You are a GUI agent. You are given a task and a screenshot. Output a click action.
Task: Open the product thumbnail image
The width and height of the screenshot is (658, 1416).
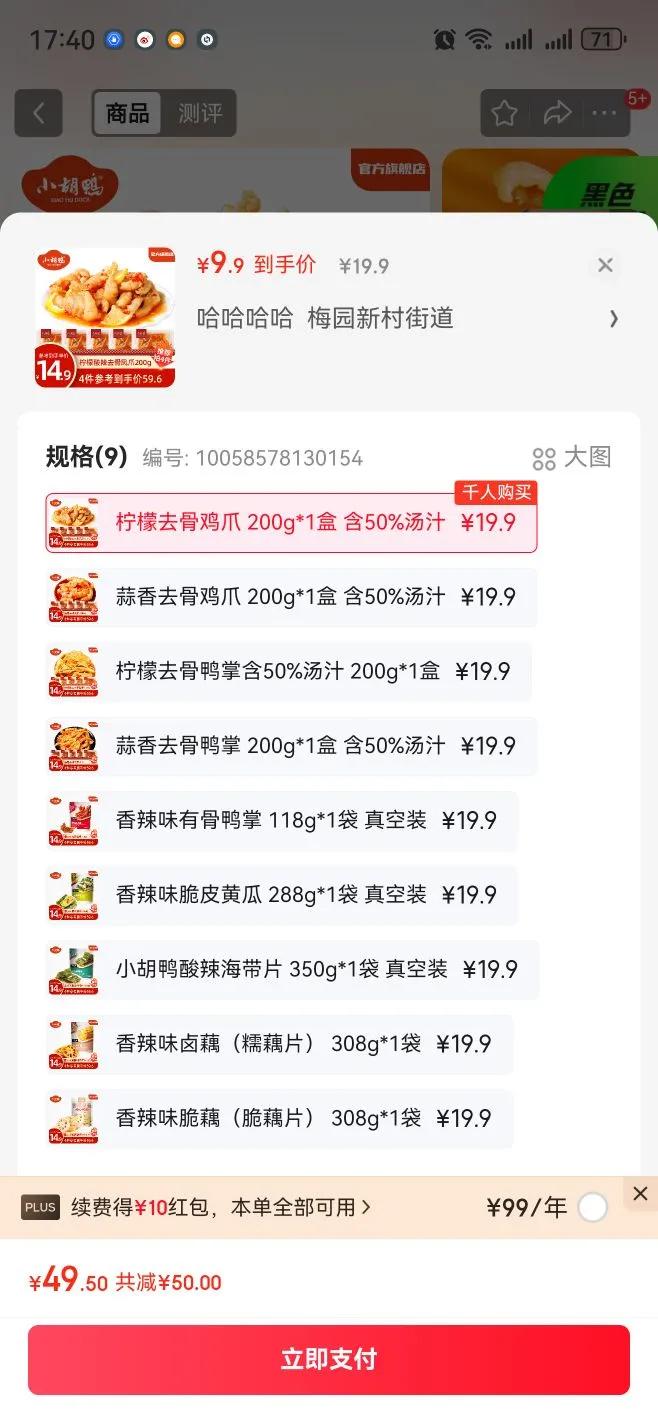(105, 318)
